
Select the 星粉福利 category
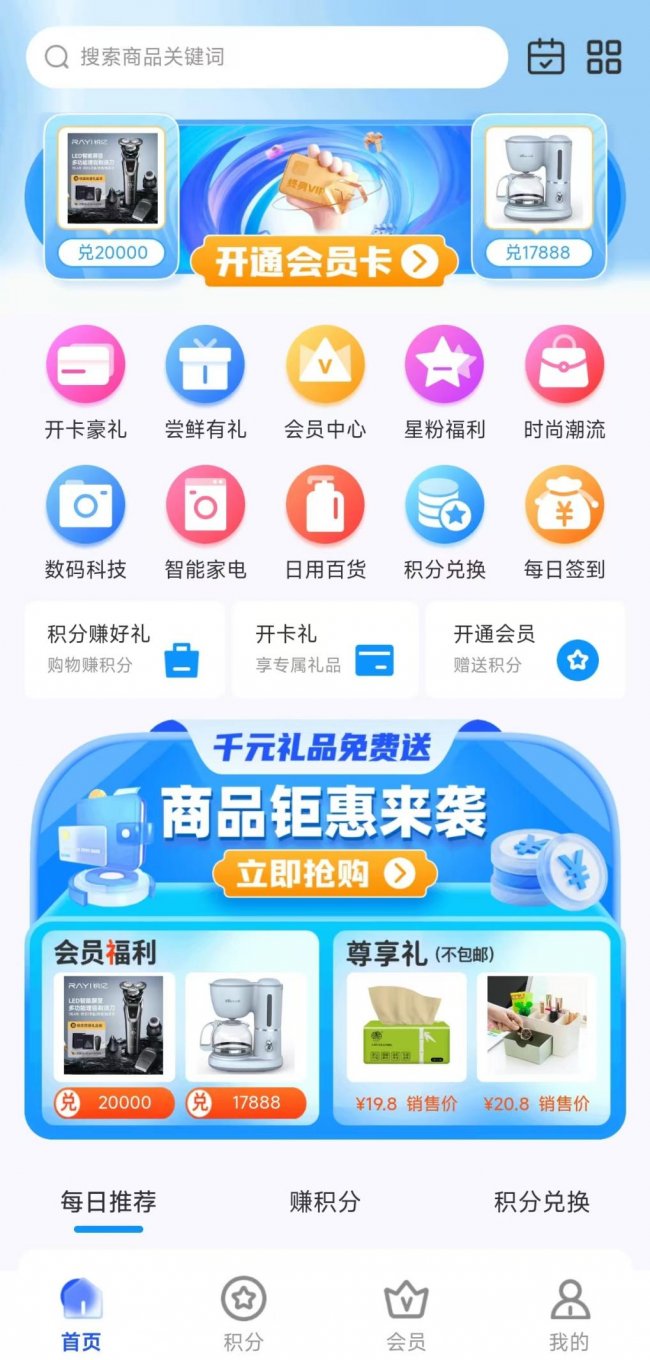point(445,383)
